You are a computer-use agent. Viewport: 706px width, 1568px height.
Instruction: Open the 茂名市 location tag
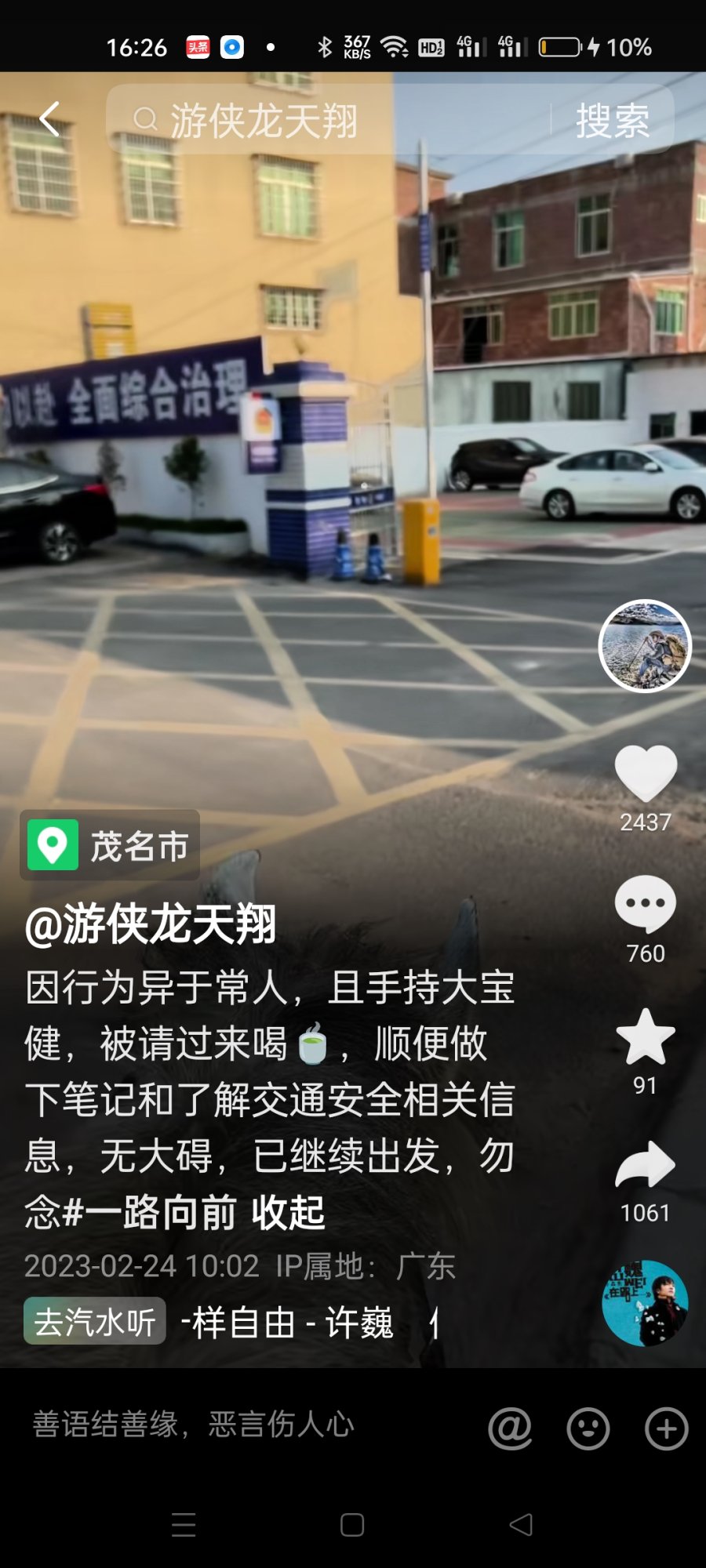(110, 845)
